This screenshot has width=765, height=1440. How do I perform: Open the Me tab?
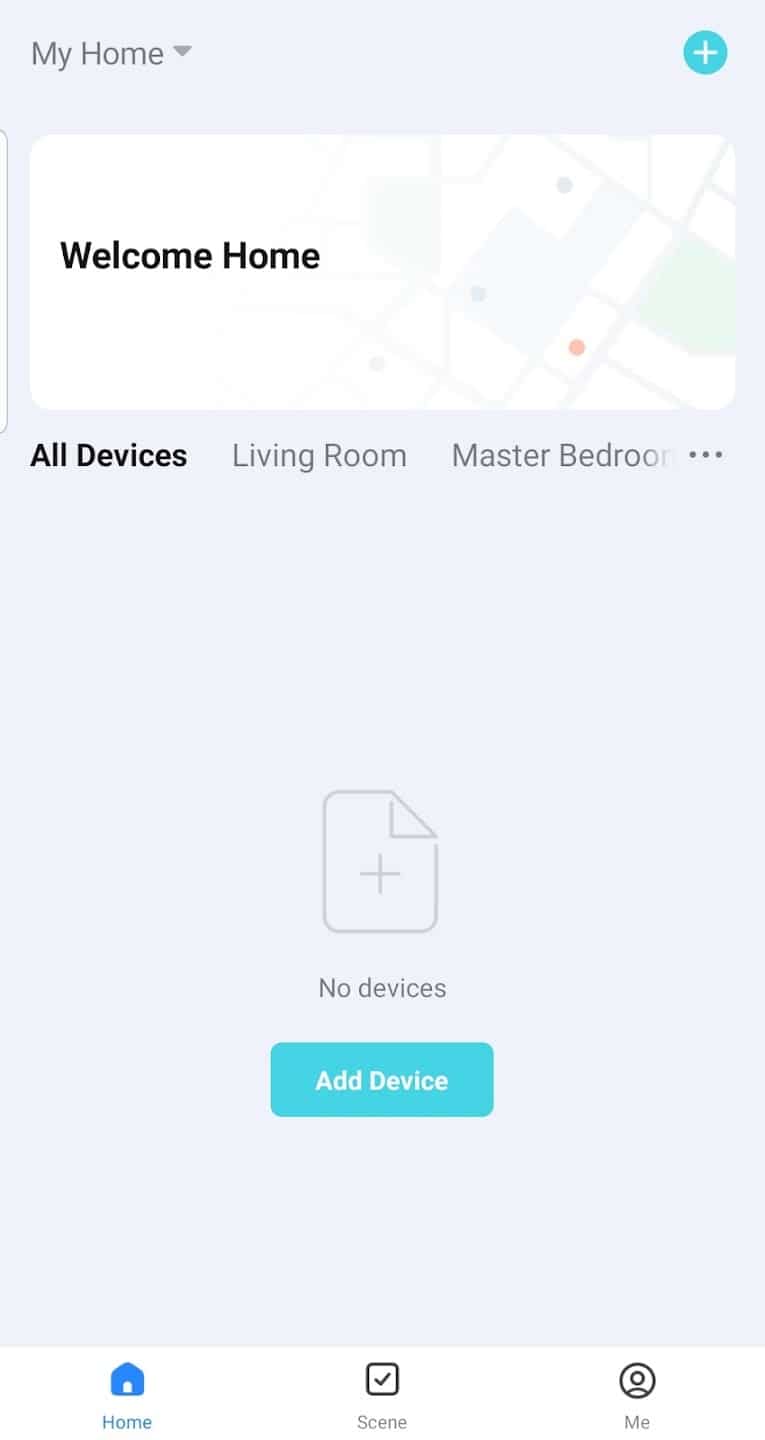637,1395
